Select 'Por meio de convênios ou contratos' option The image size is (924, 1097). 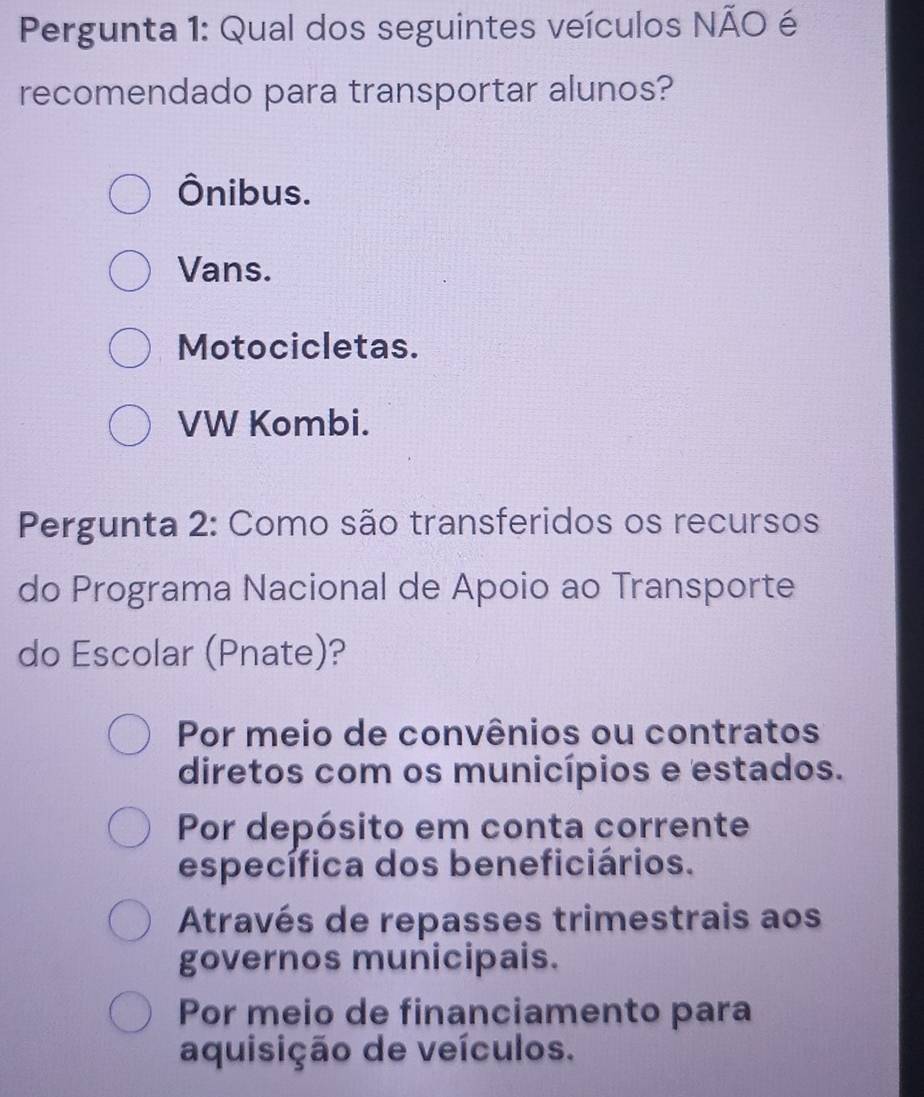click(x=132, y=734)
